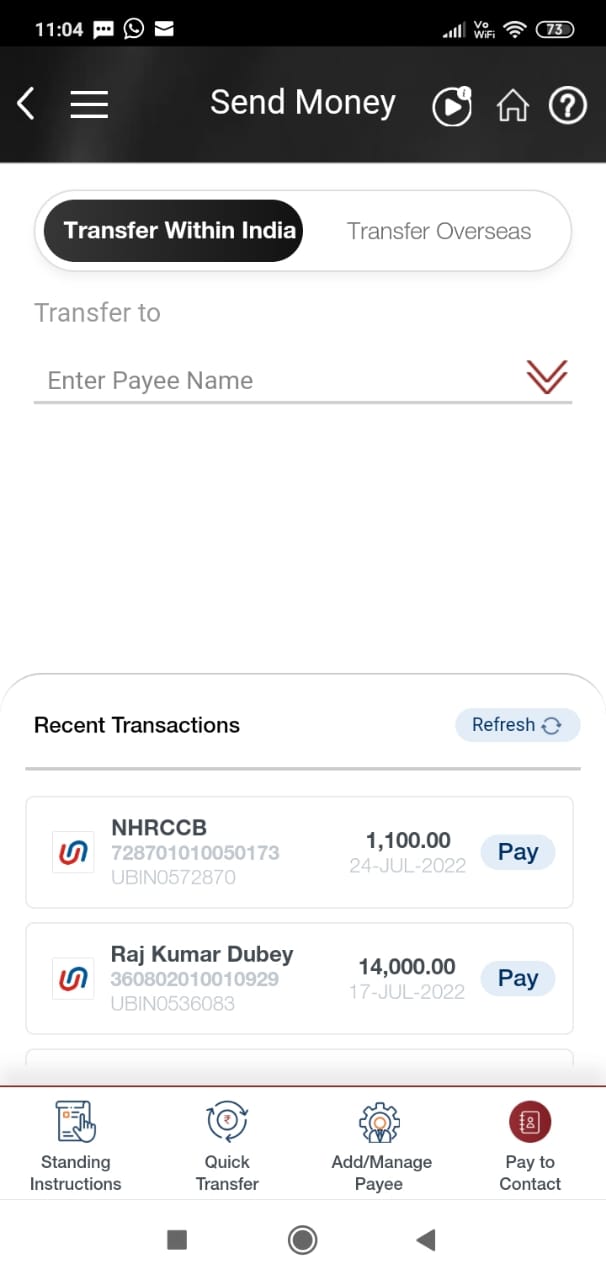606x1280 pixels.
Task: Open the hamburger menu
Action: point(89,104)
